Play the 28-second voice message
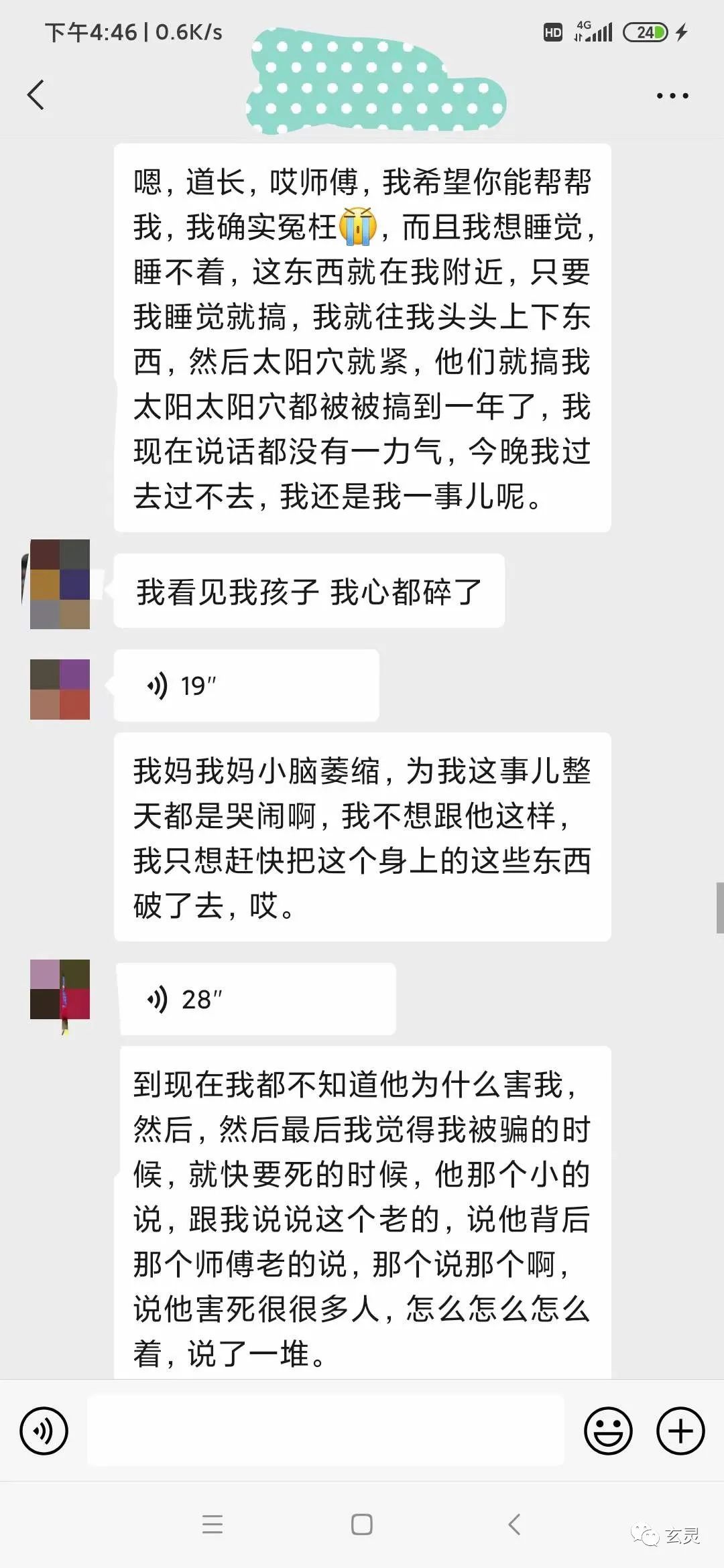The image size is (724, 1568). pyautogui.click(x=257, y=999)
